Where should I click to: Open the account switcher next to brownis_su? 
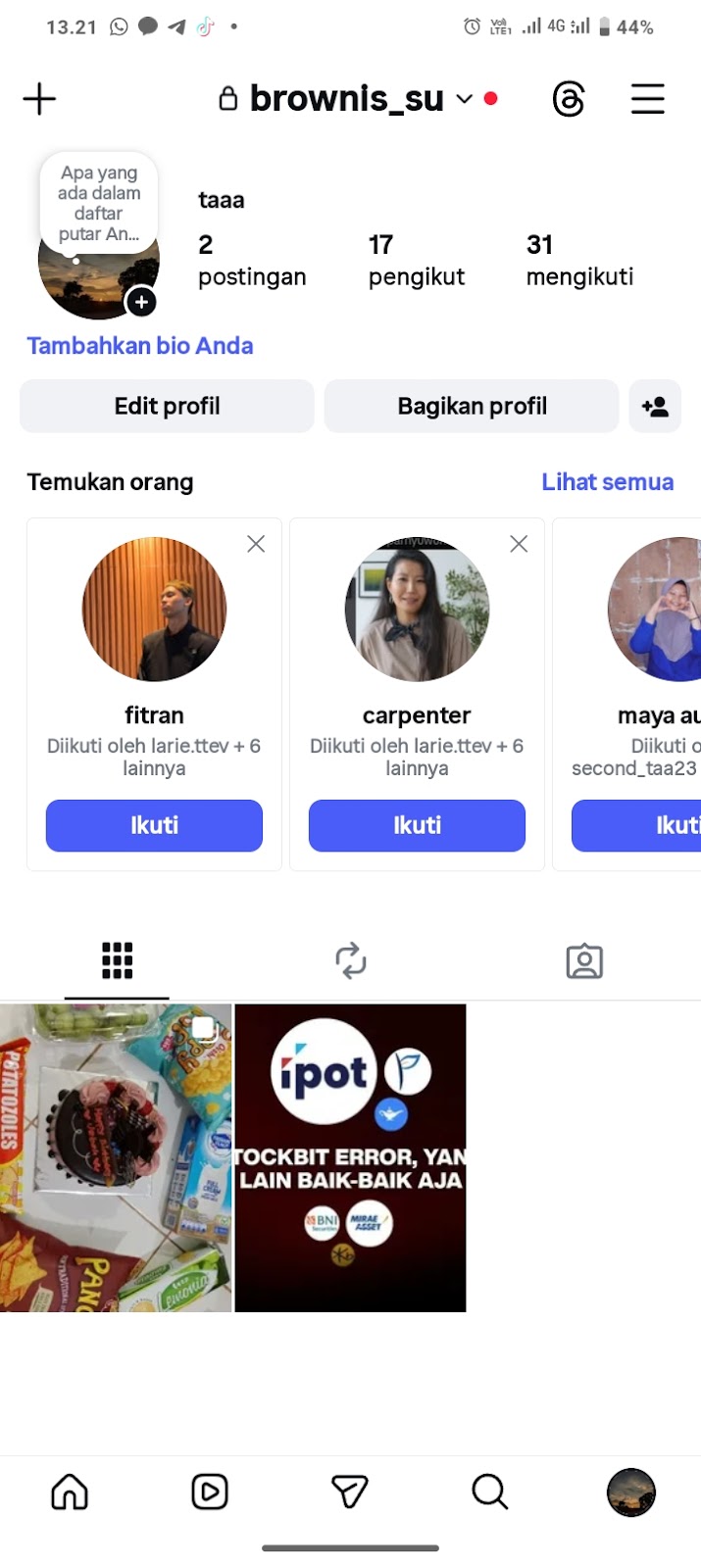464,99
